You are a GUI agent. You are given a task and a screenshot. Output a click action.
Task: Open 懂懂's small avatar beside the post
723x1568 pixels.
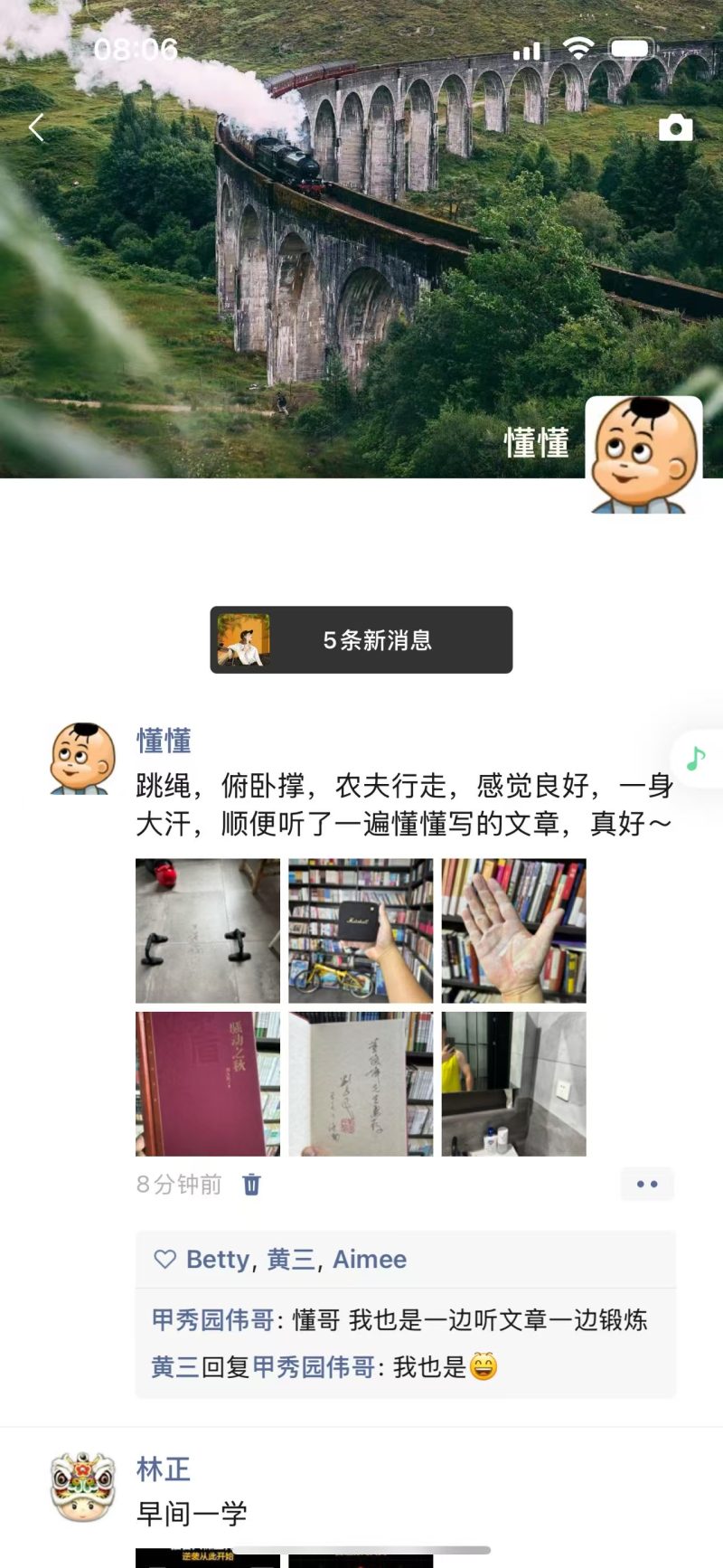point(82,758)
